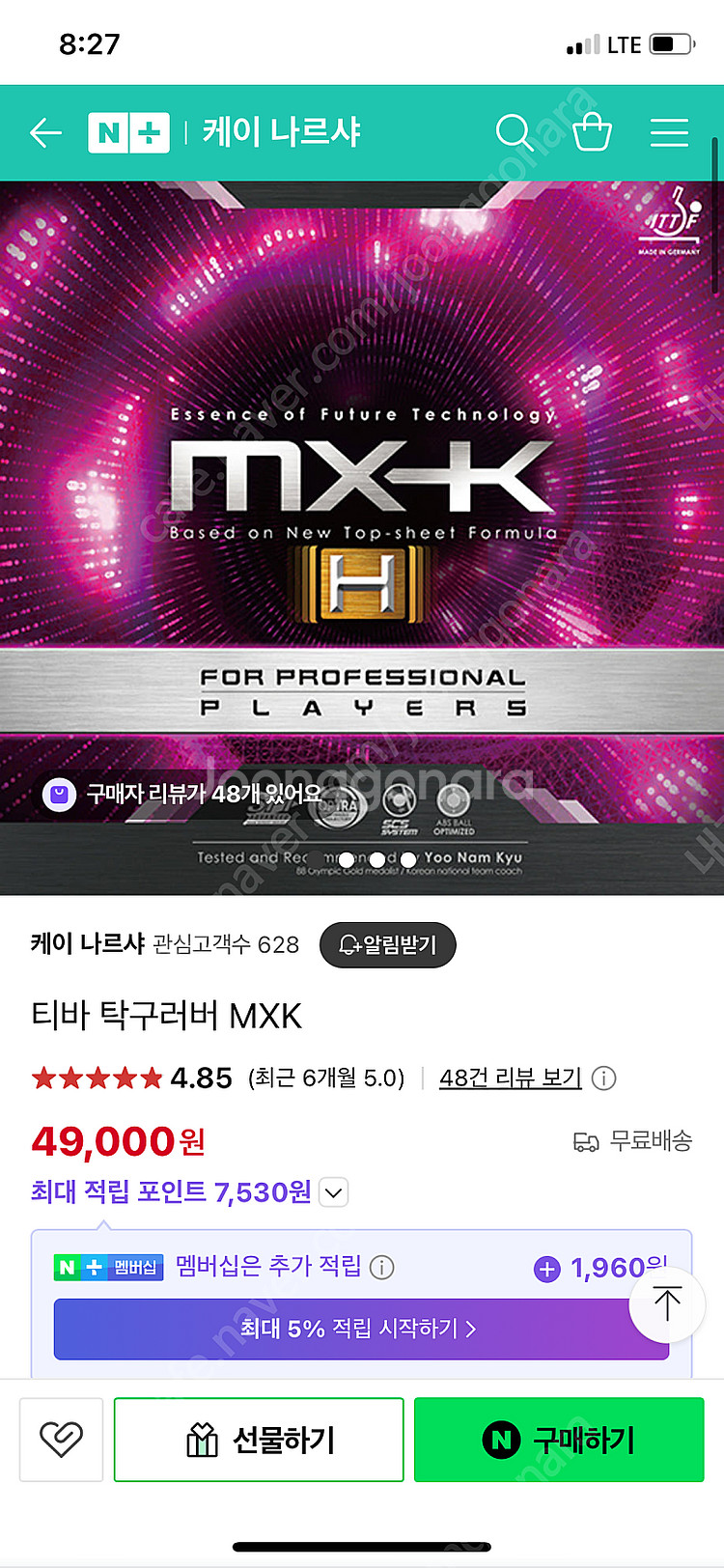This screenshot has width=724, height=1568.
Task: Tap the 선물하기 gift button
Action: (259, 1440)
